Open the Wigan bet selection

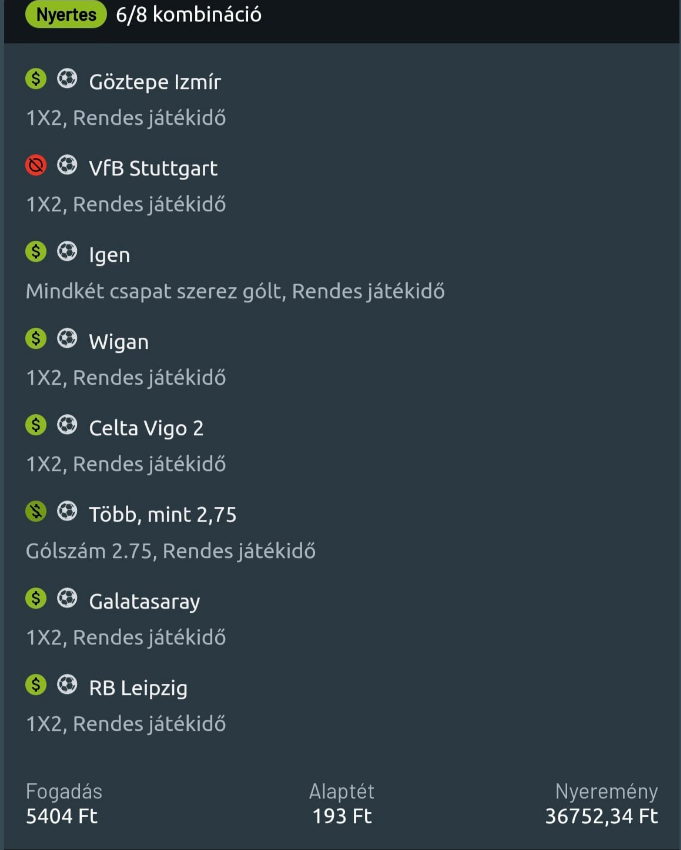119,342
